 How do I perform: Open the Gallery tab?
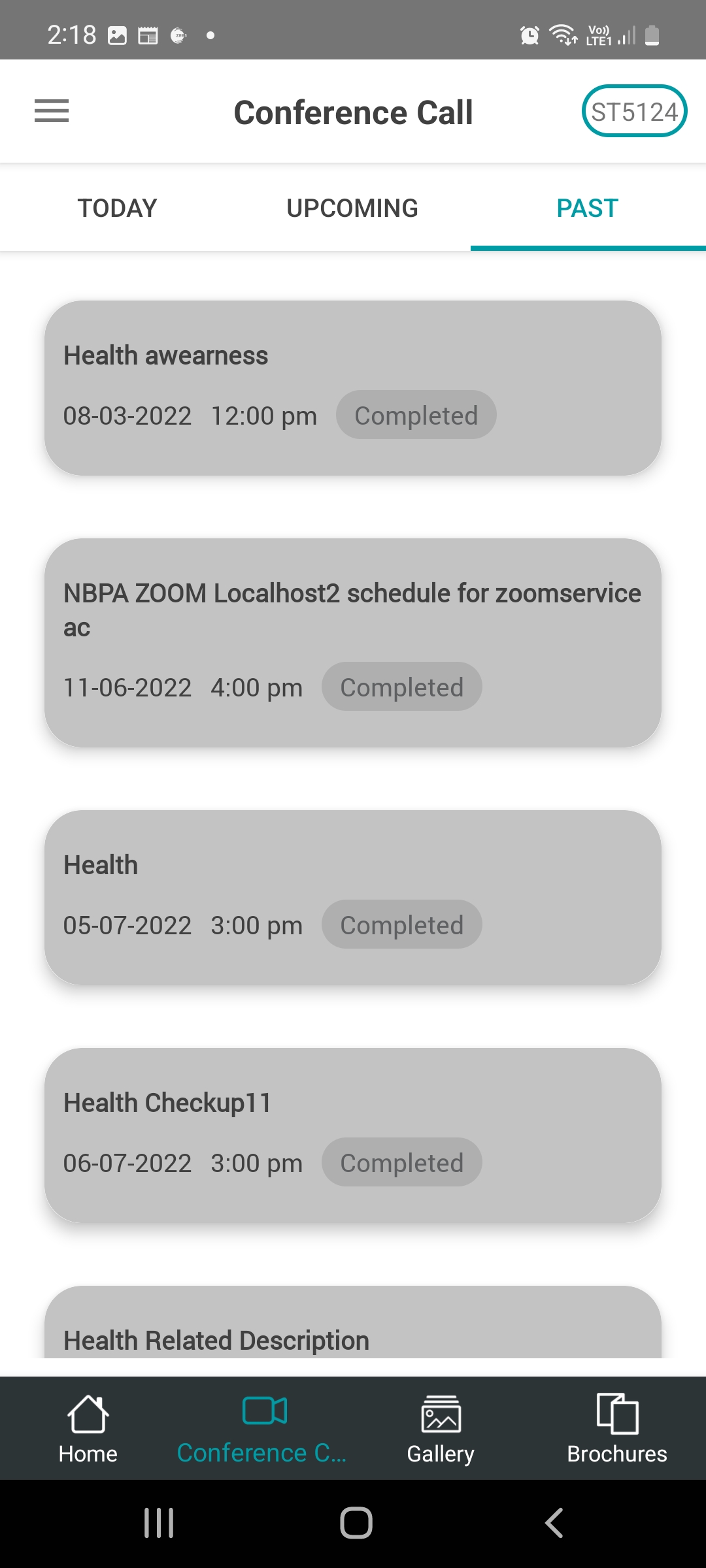[441, 1429]
